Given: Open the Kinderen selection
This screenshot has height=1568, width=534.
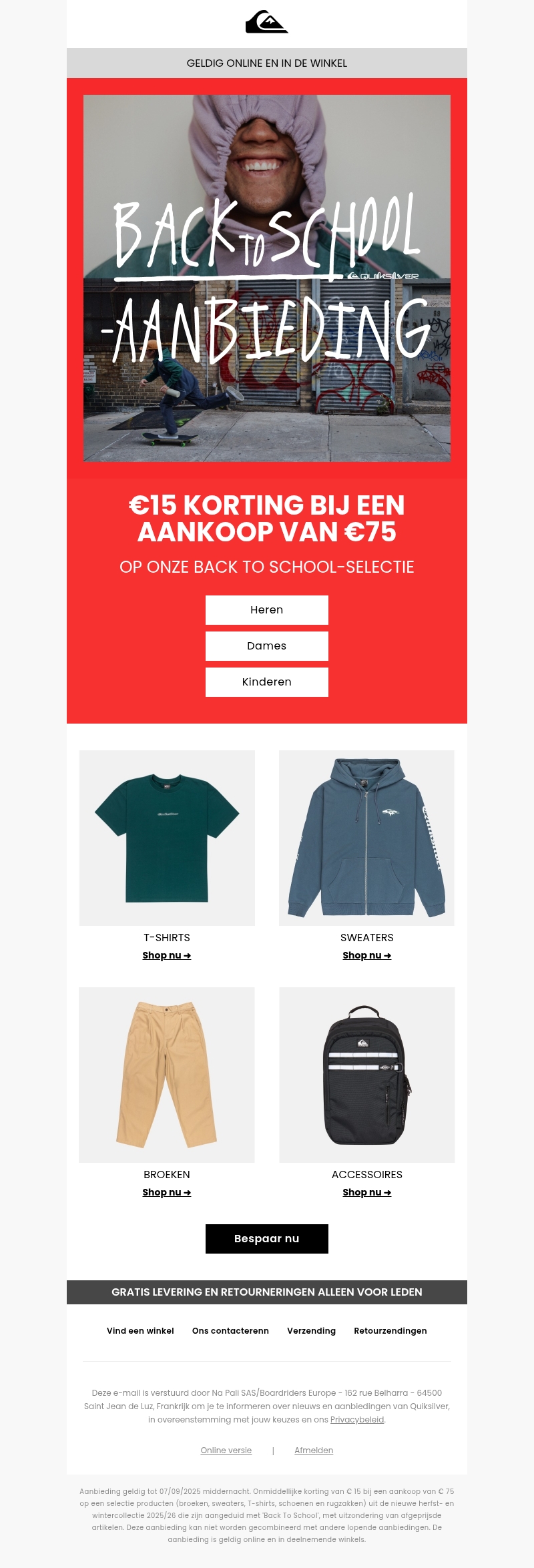Looking at the screenshot, I should click(x=267, y=682).
